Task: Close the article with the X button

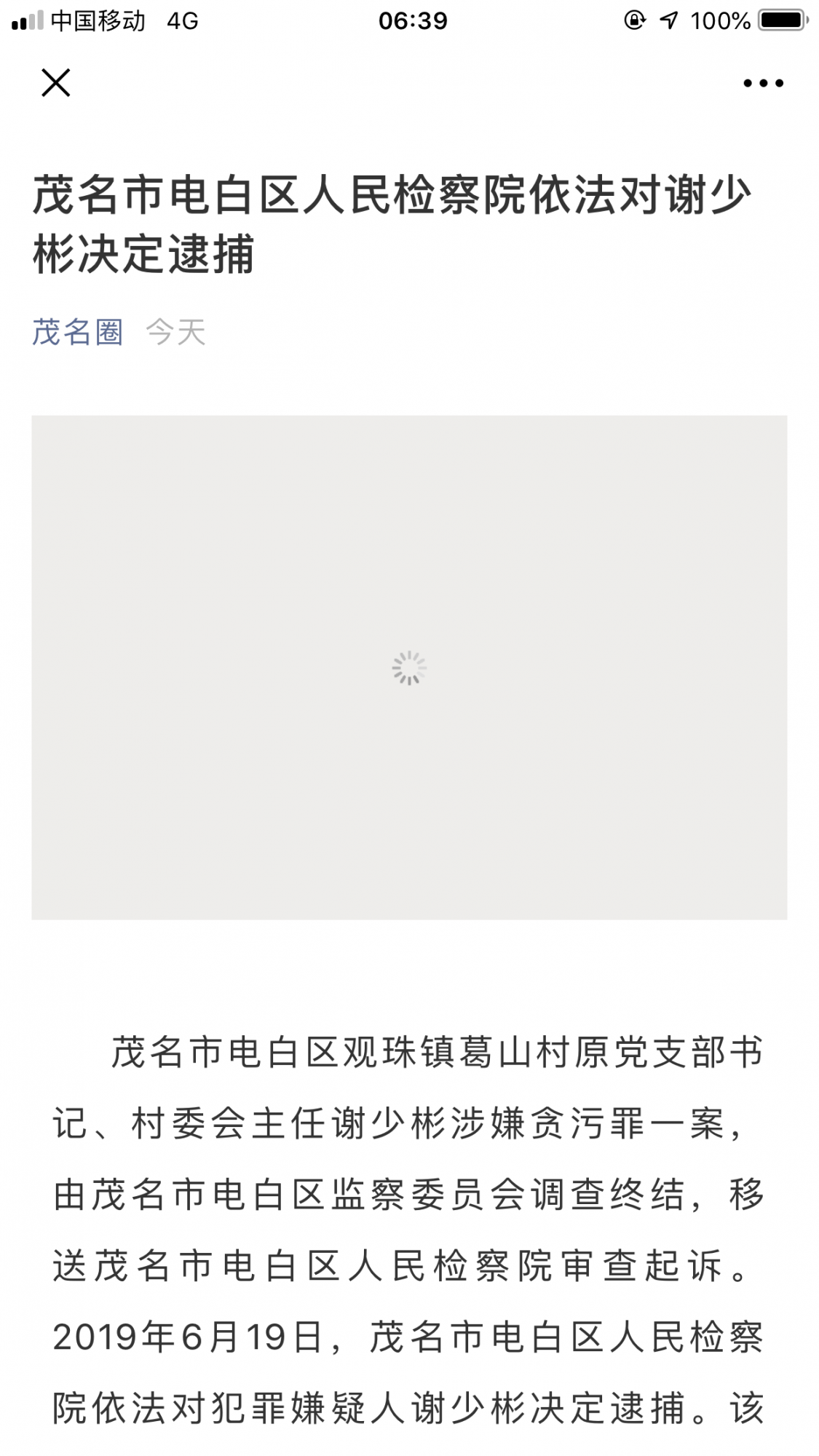Action: 55,83
